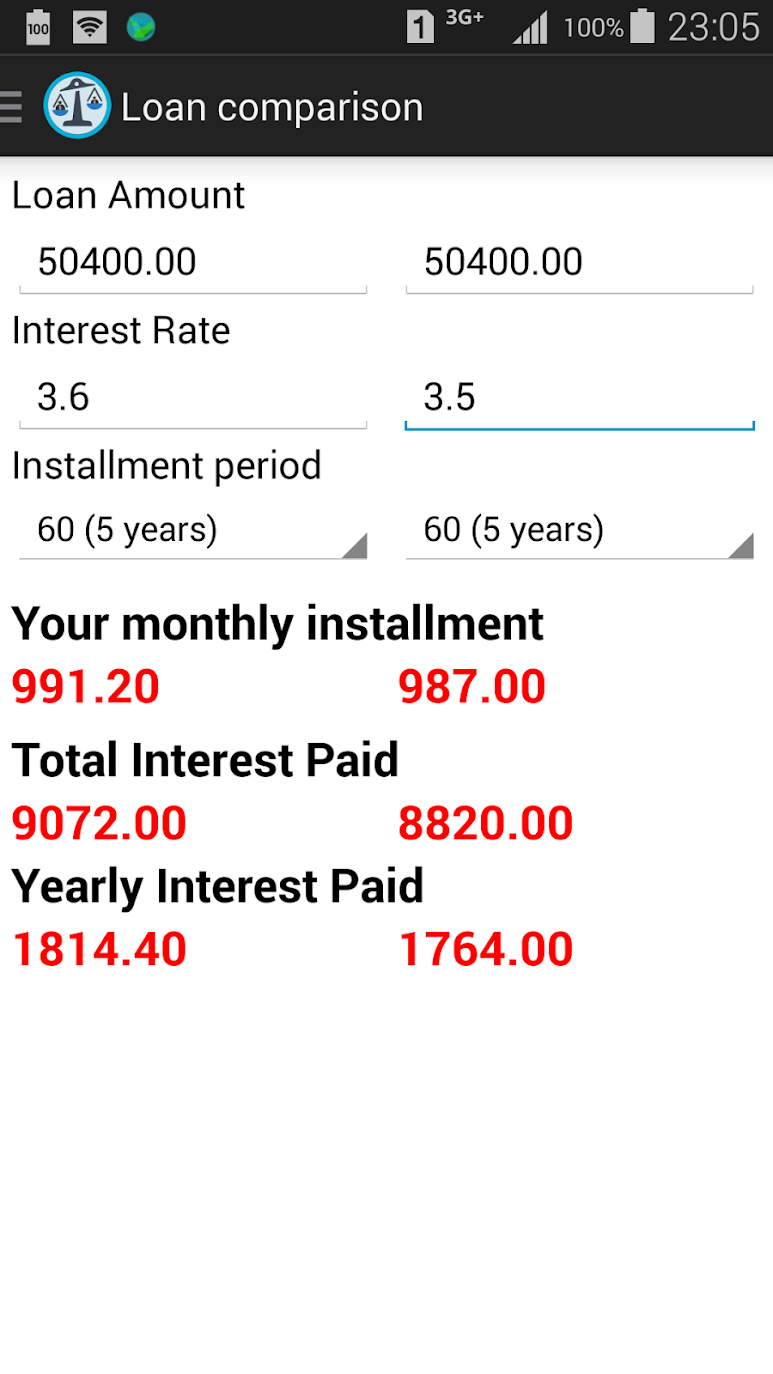Viewport: 773px width, 1374px height.
Task: Open the navigation drawer menu
Action: tap(14, 106)
